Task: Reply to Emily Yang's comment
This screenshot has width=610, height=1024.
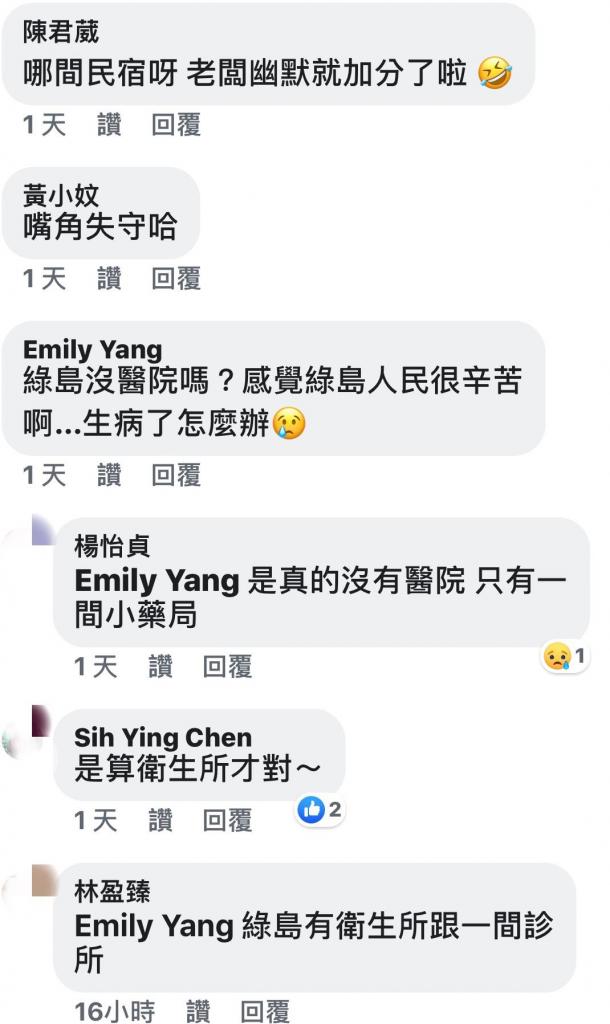Action: click(176, 476)
